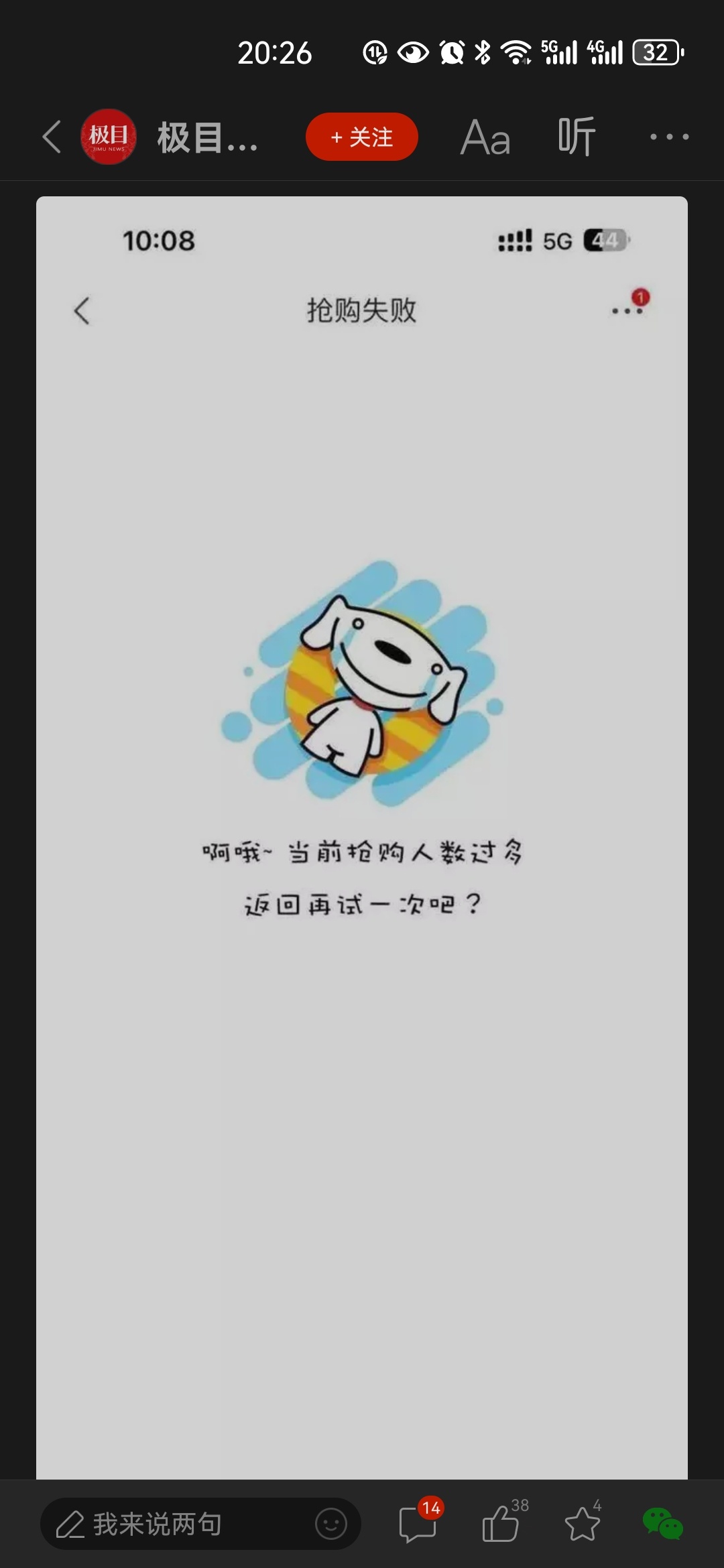724x1568 pixels.
Task: Go back from the article
Action: pyautogui.click(x=52, y=137)
